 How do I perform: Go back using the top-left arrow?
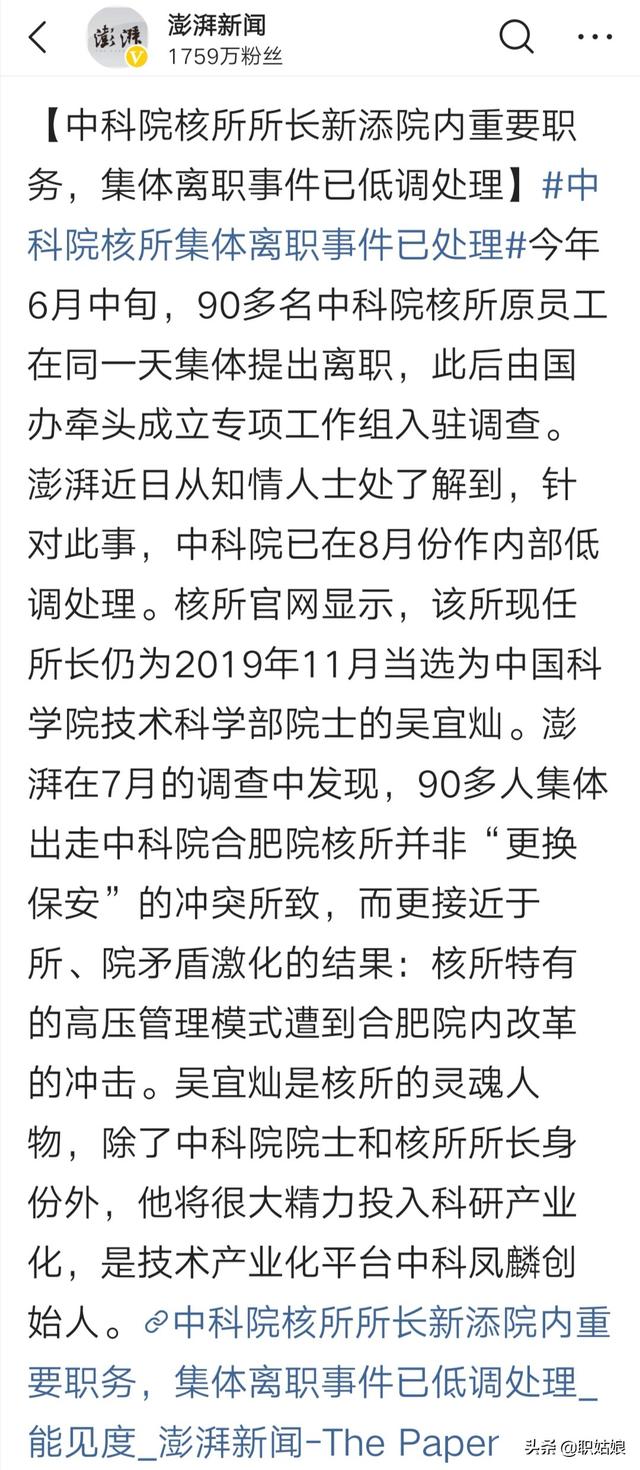(x=38, y=39)
